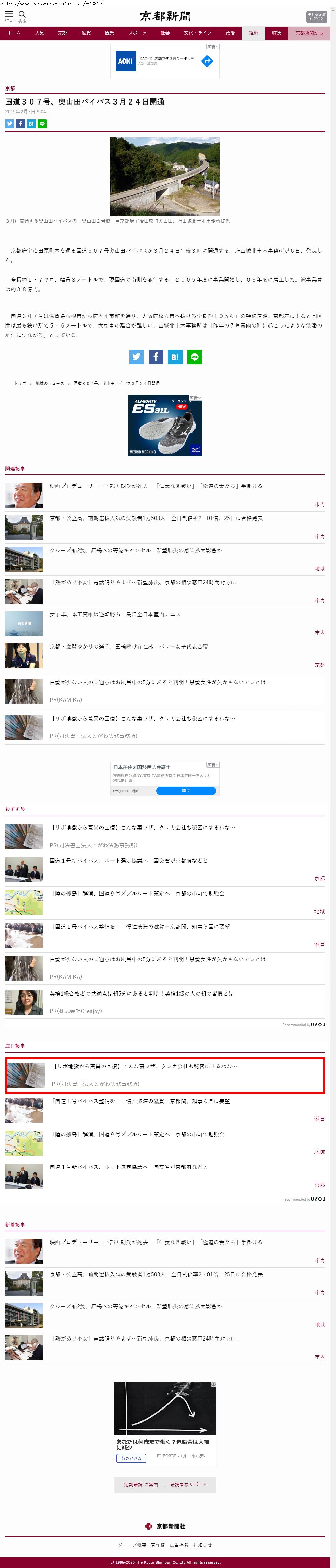Screen dimensions: 336x1568
Task: Tap the デジタル版ログイン button
Action: (x=316, y=16)
